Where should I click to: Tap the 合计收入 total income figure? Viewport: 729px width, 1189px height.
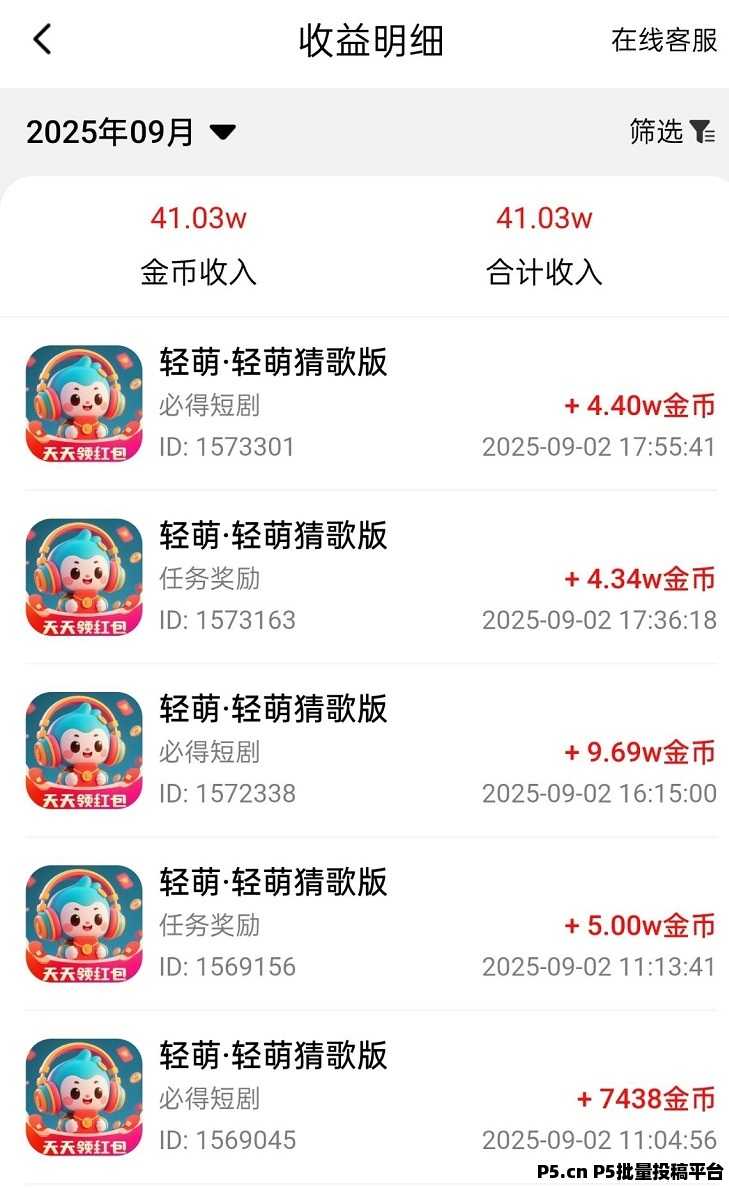(x=545, y=270)
